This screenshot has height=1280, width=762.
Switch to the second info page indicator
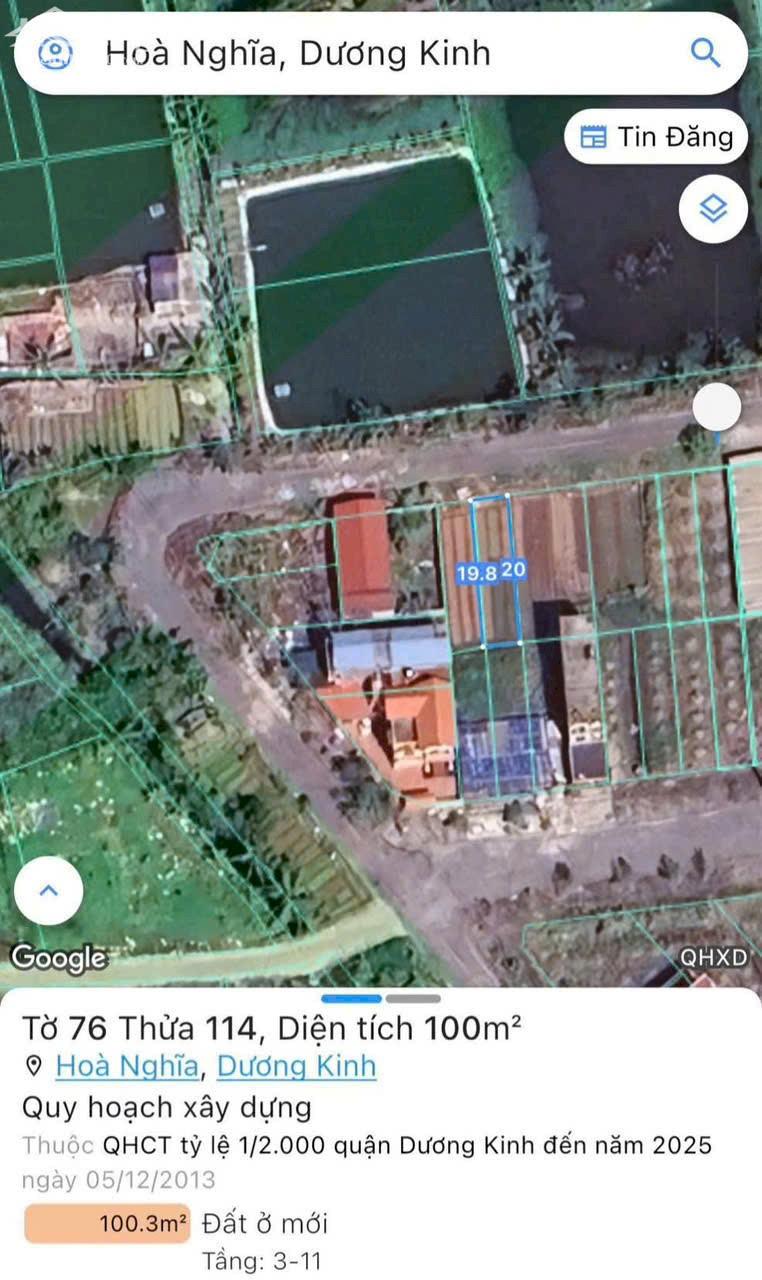click(x=413, y=998)
